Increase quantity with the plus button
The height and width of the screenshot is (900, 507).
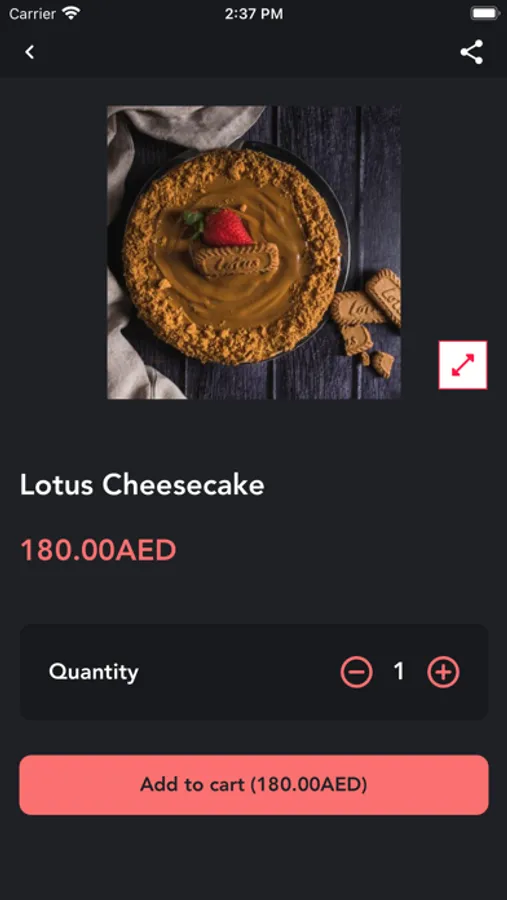point(443,672)
